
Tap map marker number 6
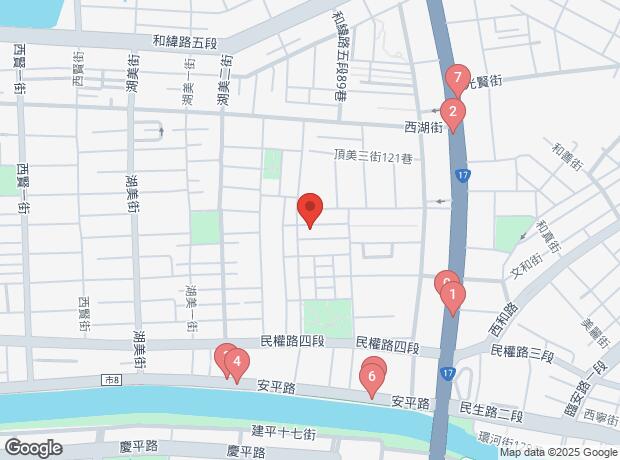(372, 377)
